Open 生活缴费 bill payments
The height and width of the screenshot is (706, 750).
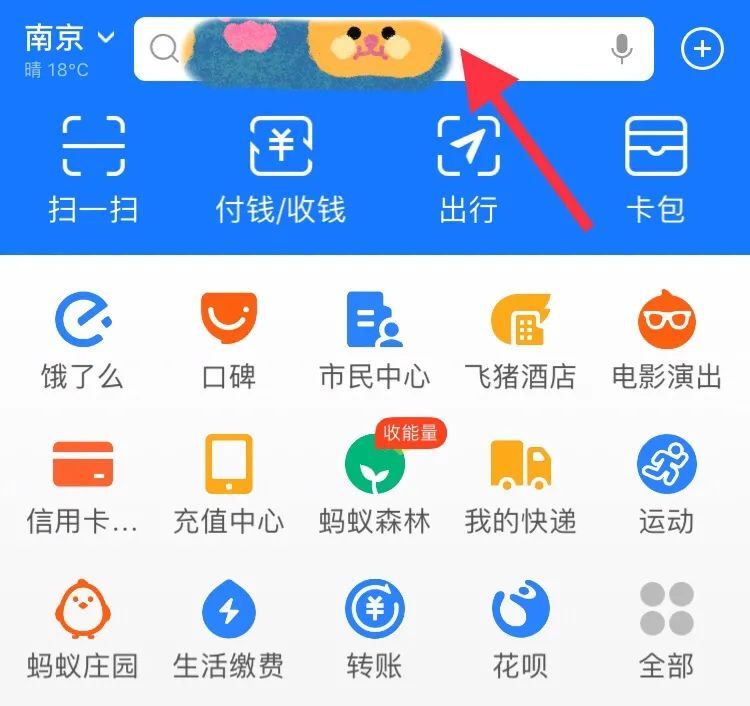click(229, 630)
